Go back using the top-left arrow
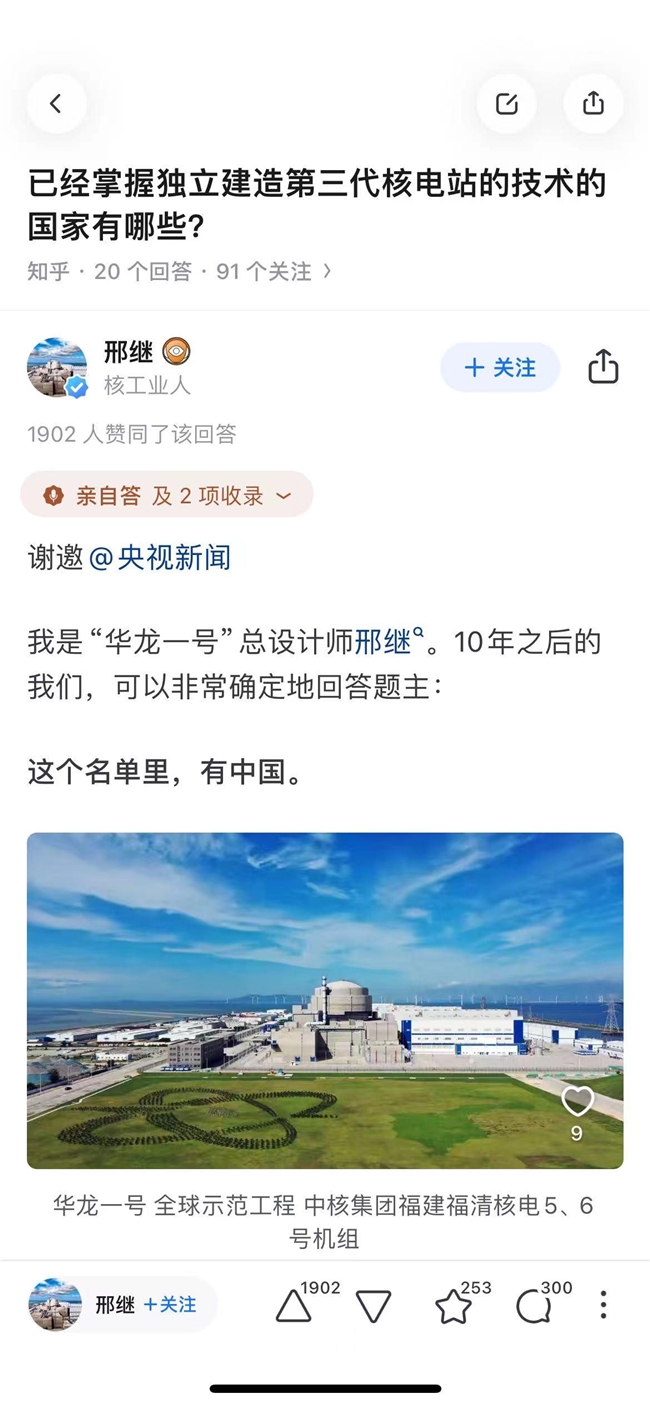The width and height of the screenshot is (650, 1406). click(x=56, y=103)
